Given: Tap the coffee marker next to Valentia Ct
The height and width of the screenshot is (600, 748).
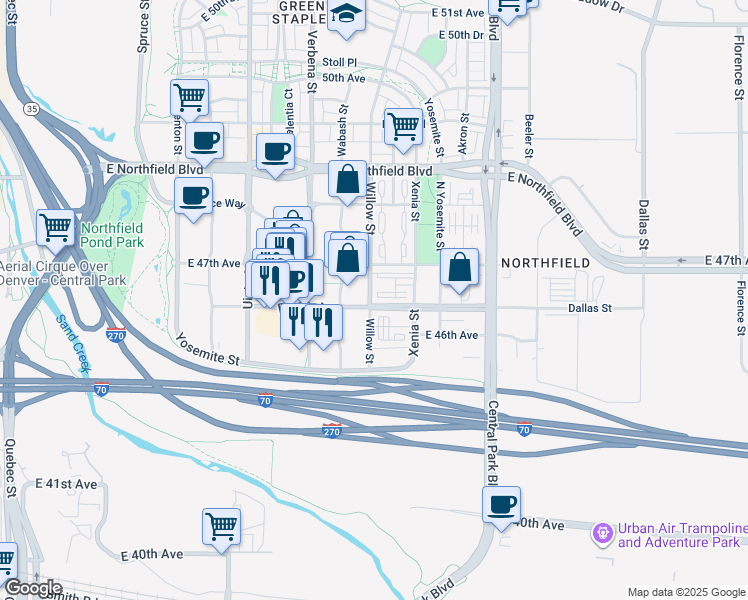Looking at the screenshot, I should click(277, 152).
